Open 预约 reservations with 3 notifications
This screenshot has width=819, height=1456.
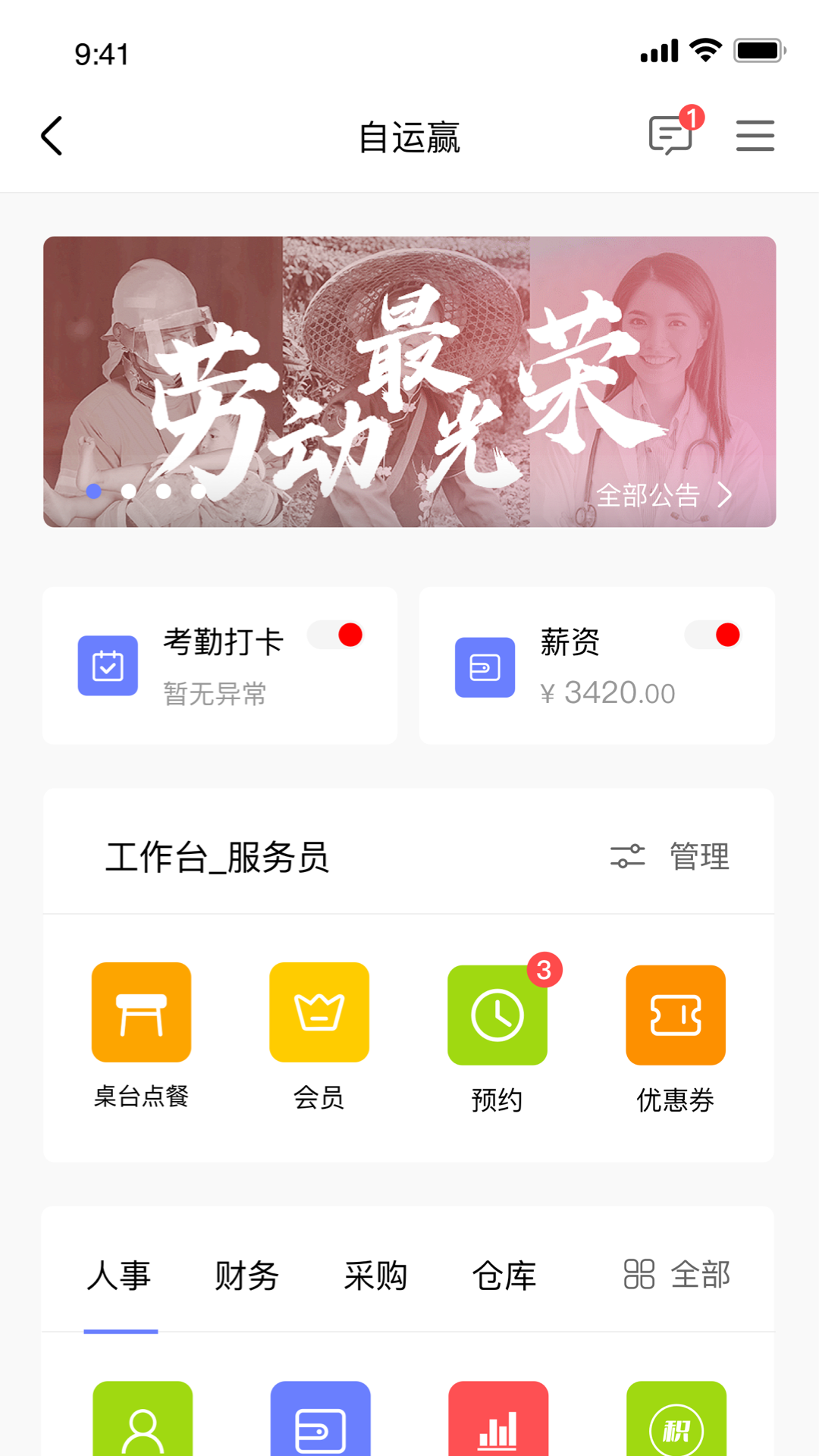[497, 1015]
